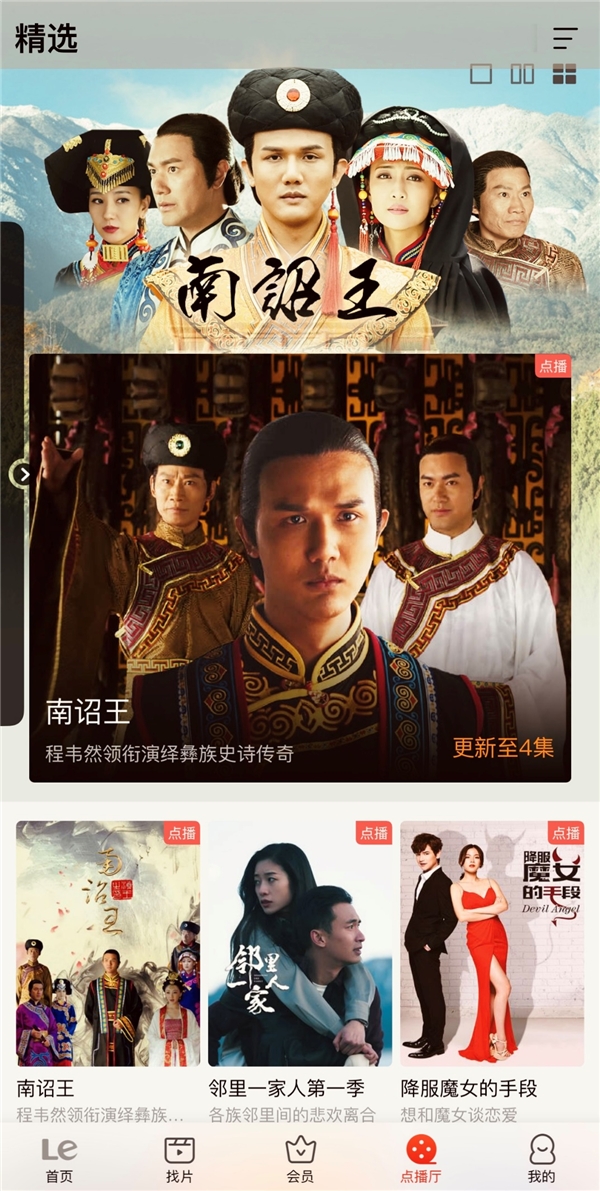The height and width of the screenshot is (1191, 600).
Task: Open the 我的 tab
Action: (x=541, y=1159)
